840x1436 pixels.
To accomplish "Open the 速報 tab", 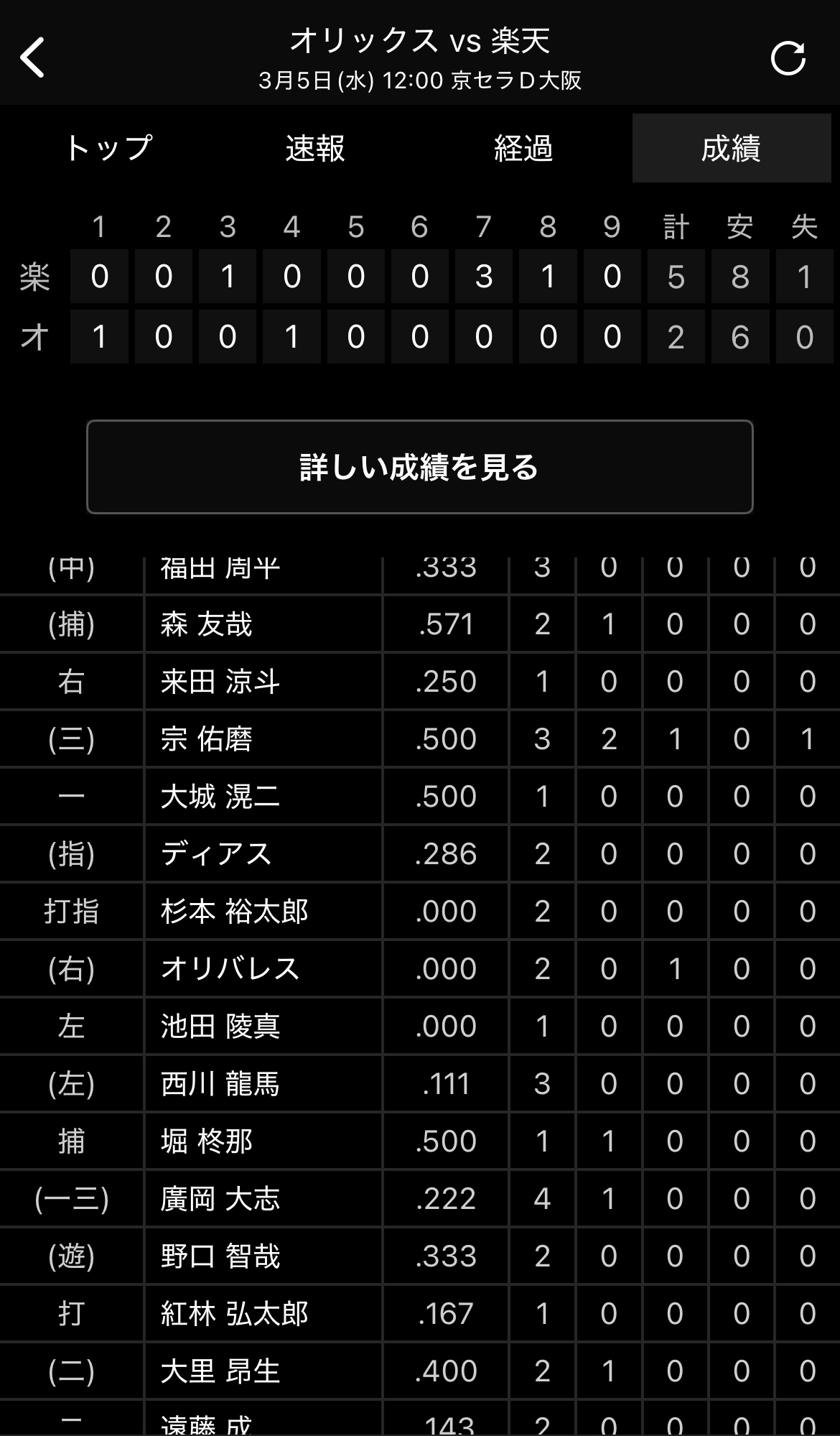I will pos(315,148).
